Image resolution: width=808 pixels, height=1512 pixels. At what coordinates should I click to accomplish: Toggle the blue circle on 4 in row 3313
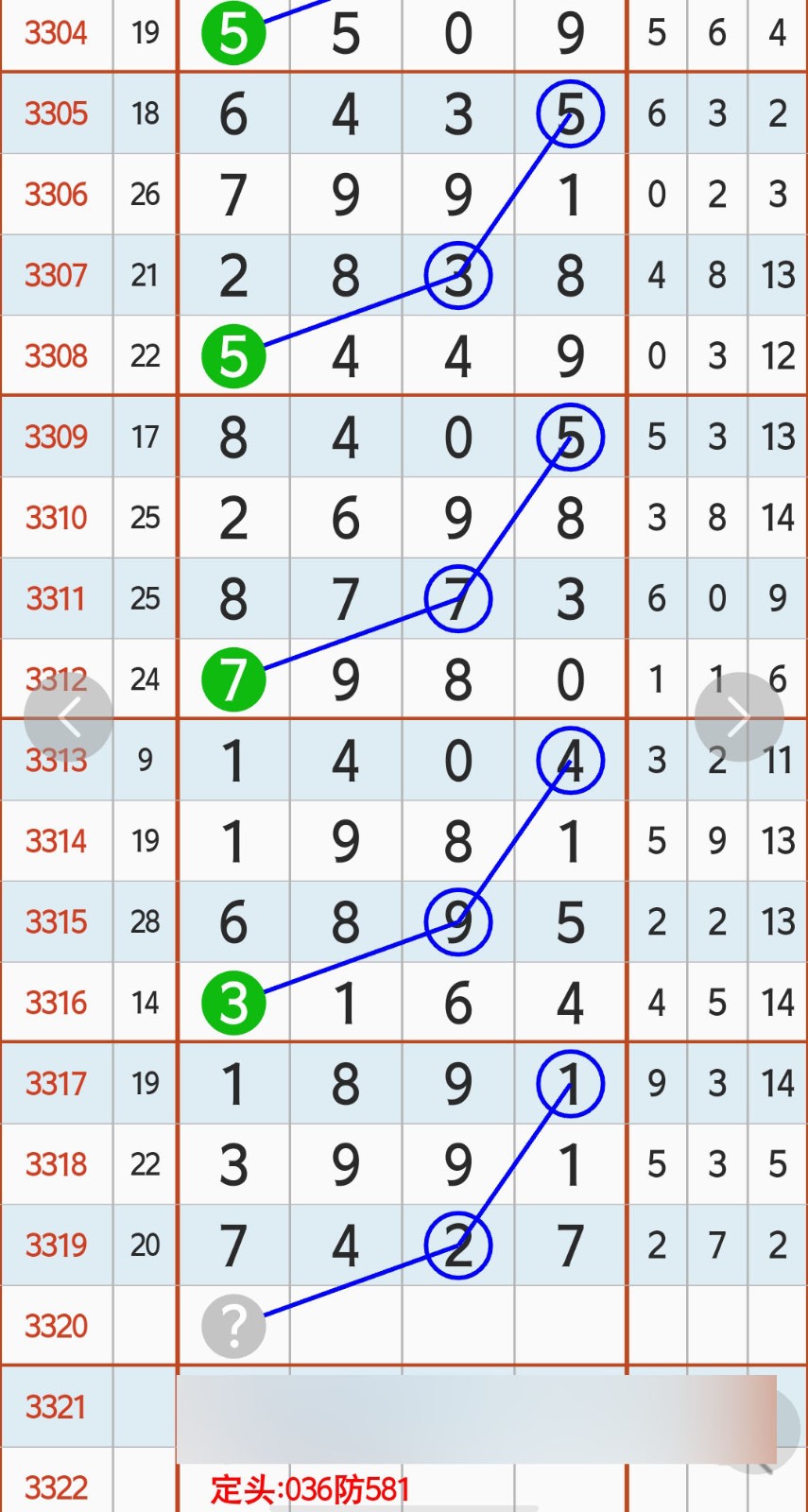570,759
